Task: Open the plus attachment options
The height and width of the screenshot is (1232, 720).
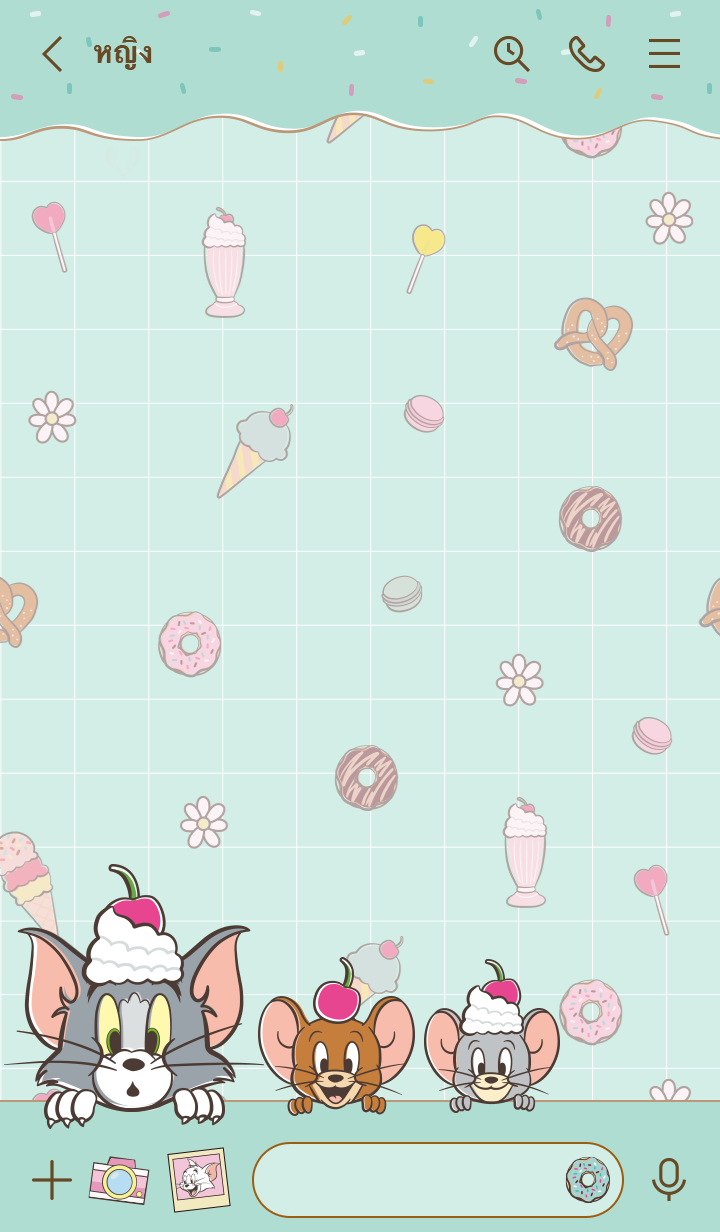Action: (51, 1180)
